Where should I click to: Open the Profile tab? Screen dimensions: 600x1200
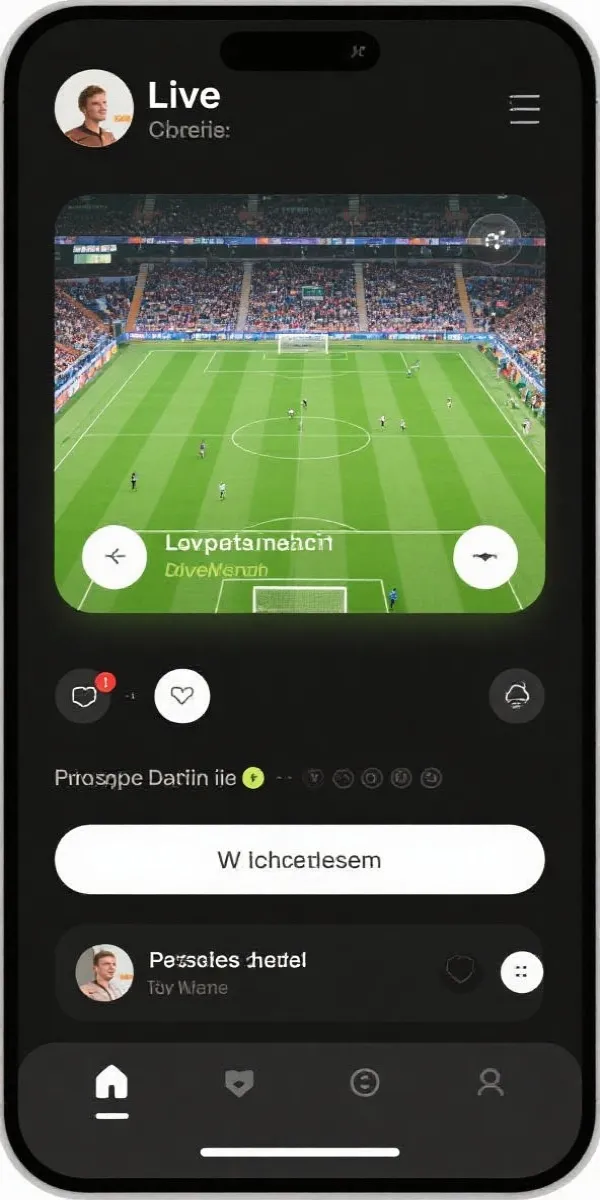[x=490, y=1083]
